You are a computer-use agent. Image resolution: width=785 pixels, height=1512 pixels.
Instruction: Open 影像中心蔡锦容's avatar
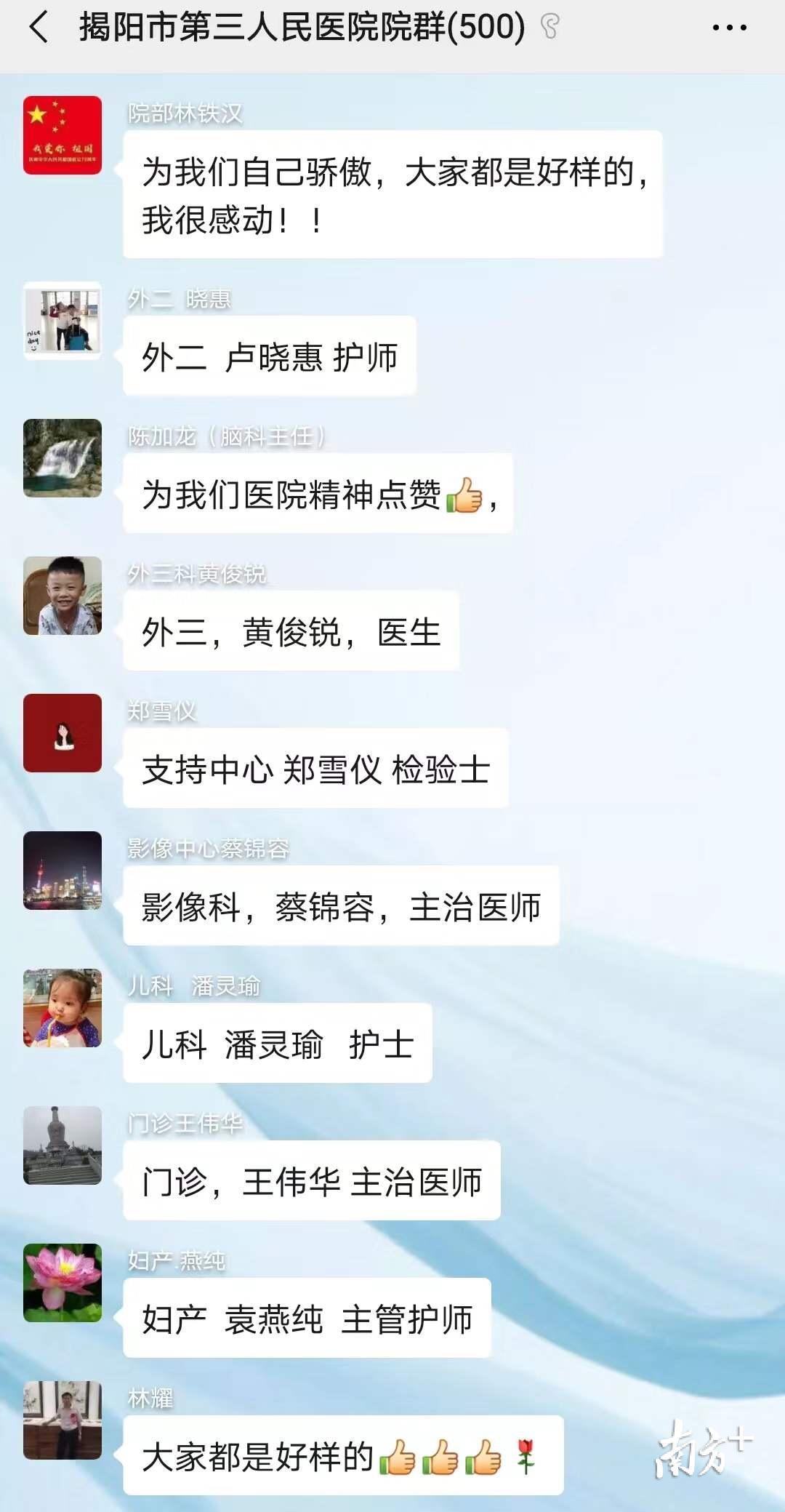tap(63, 871)
